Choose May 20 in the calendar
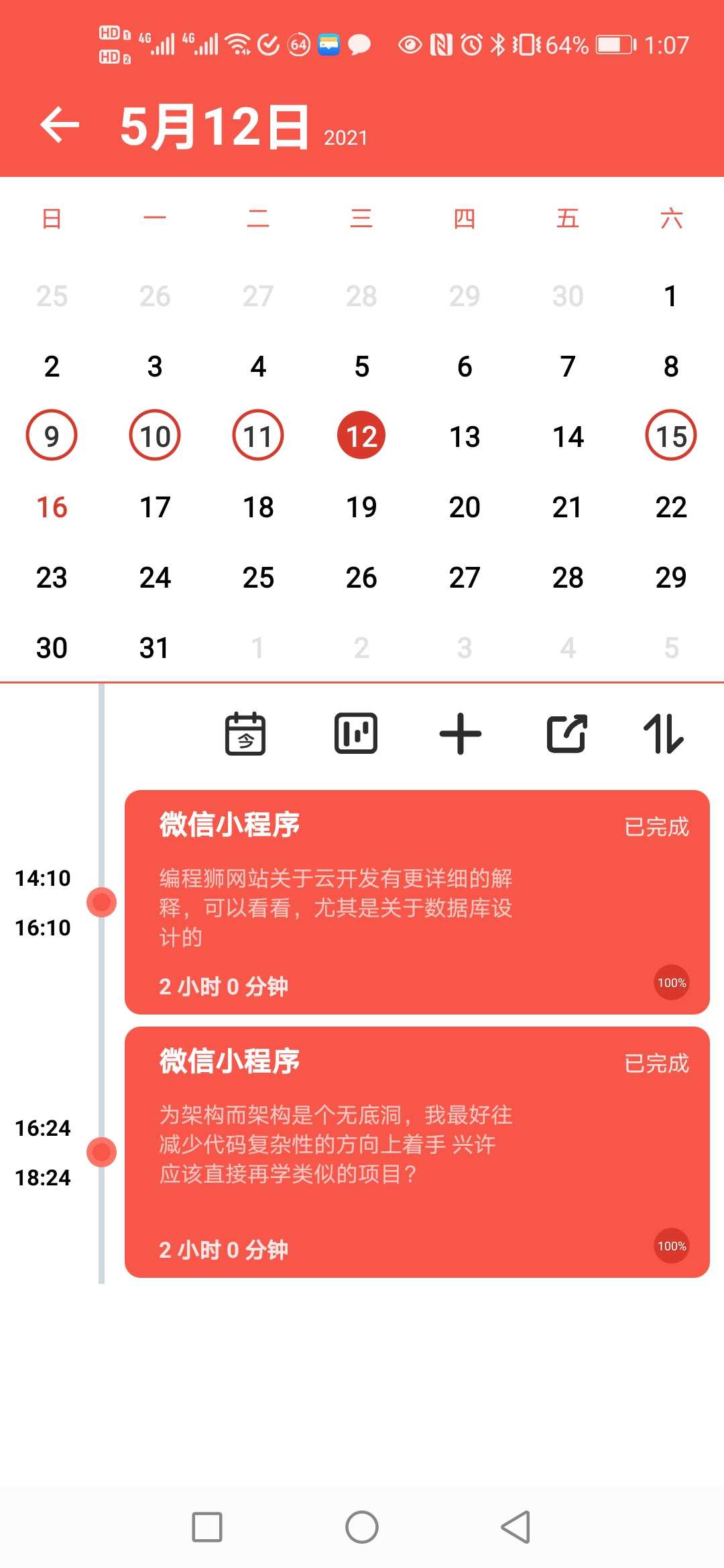724x1568 pixels. click(465, 507)
